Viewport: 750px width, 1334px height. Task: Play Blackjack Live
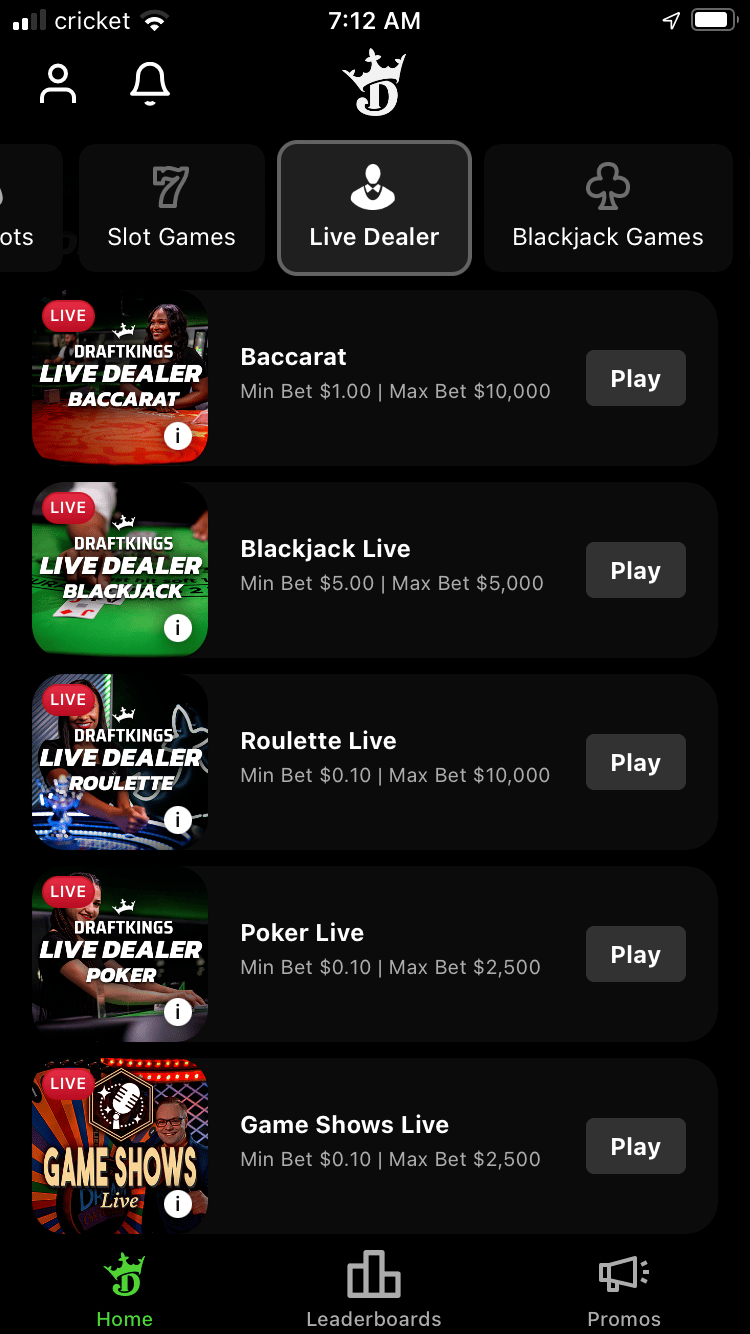(x=636, y=570)
